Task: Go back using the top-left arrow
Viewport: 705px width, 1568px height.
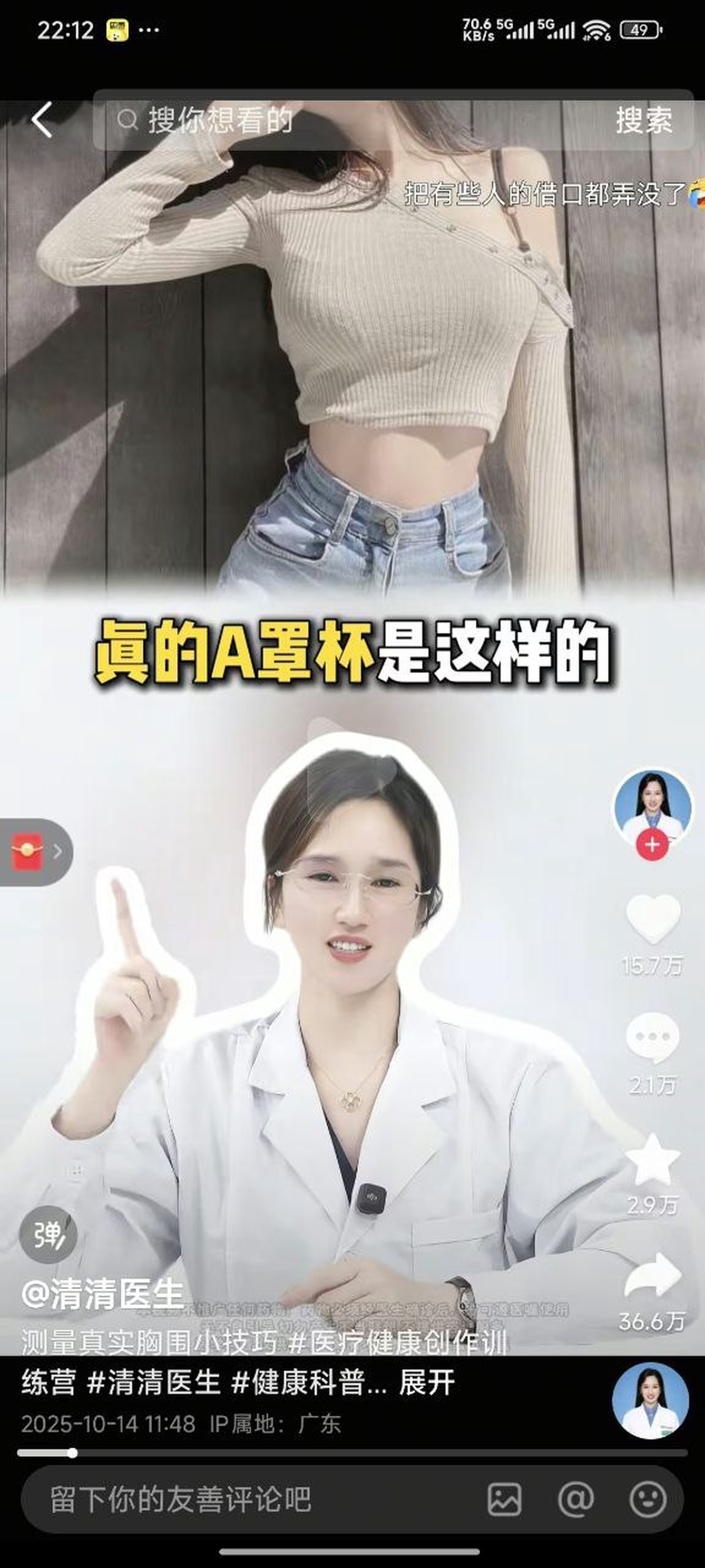Action: click(43, 120)
